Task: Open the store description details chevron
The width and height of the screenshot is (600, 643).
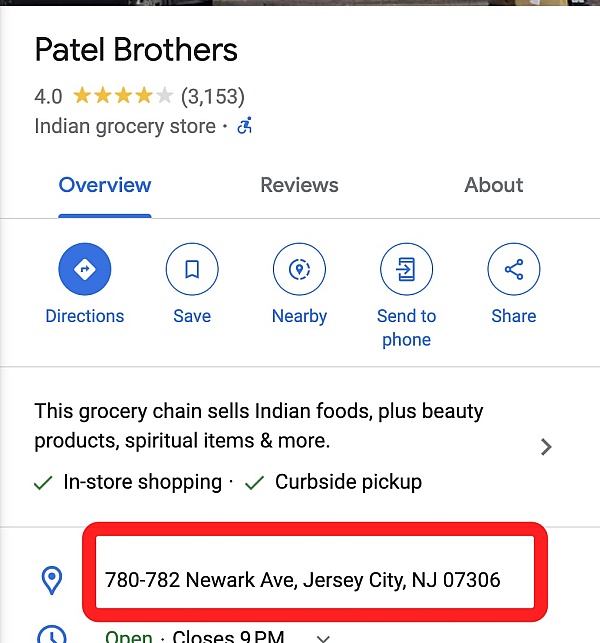Action: (546, 447)
